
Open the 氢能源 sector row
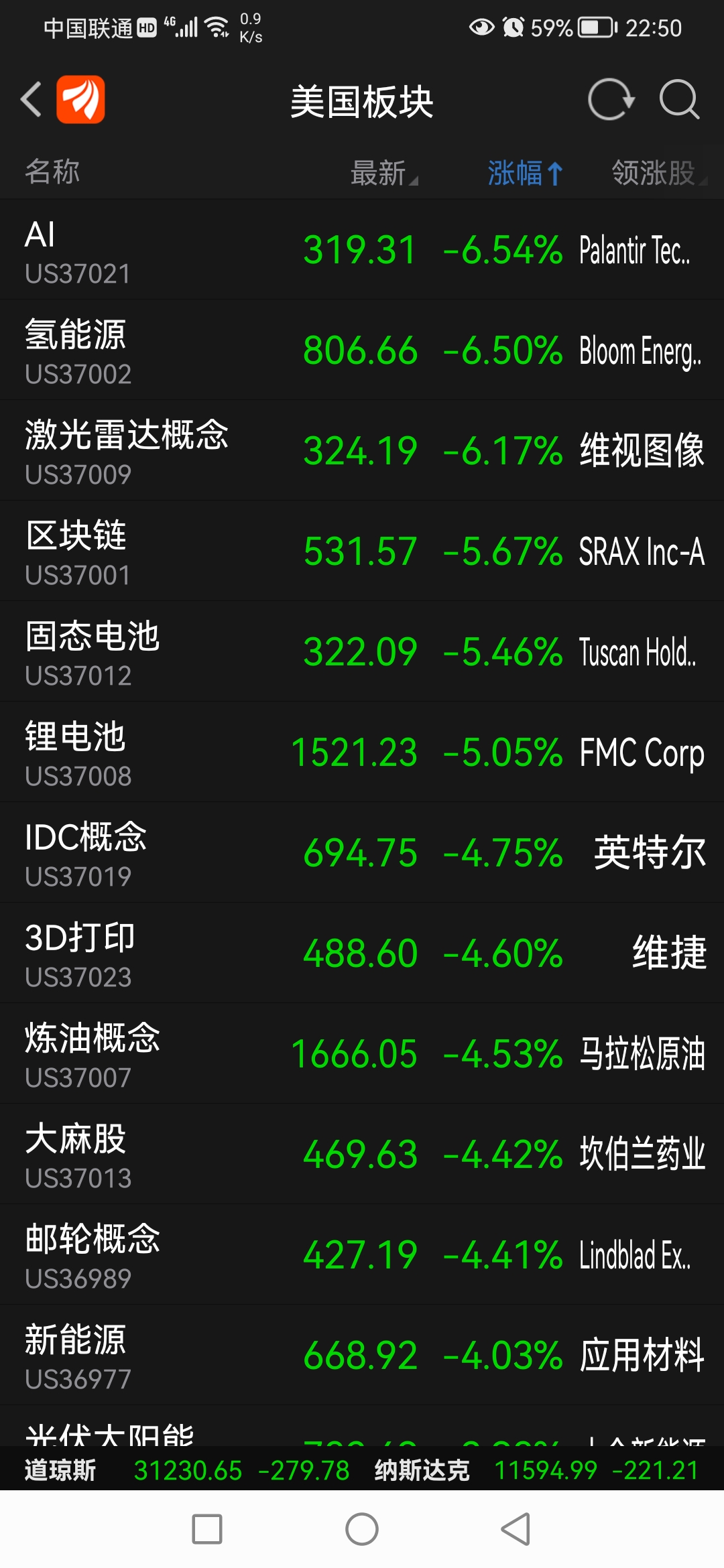[x=362, y=350]
